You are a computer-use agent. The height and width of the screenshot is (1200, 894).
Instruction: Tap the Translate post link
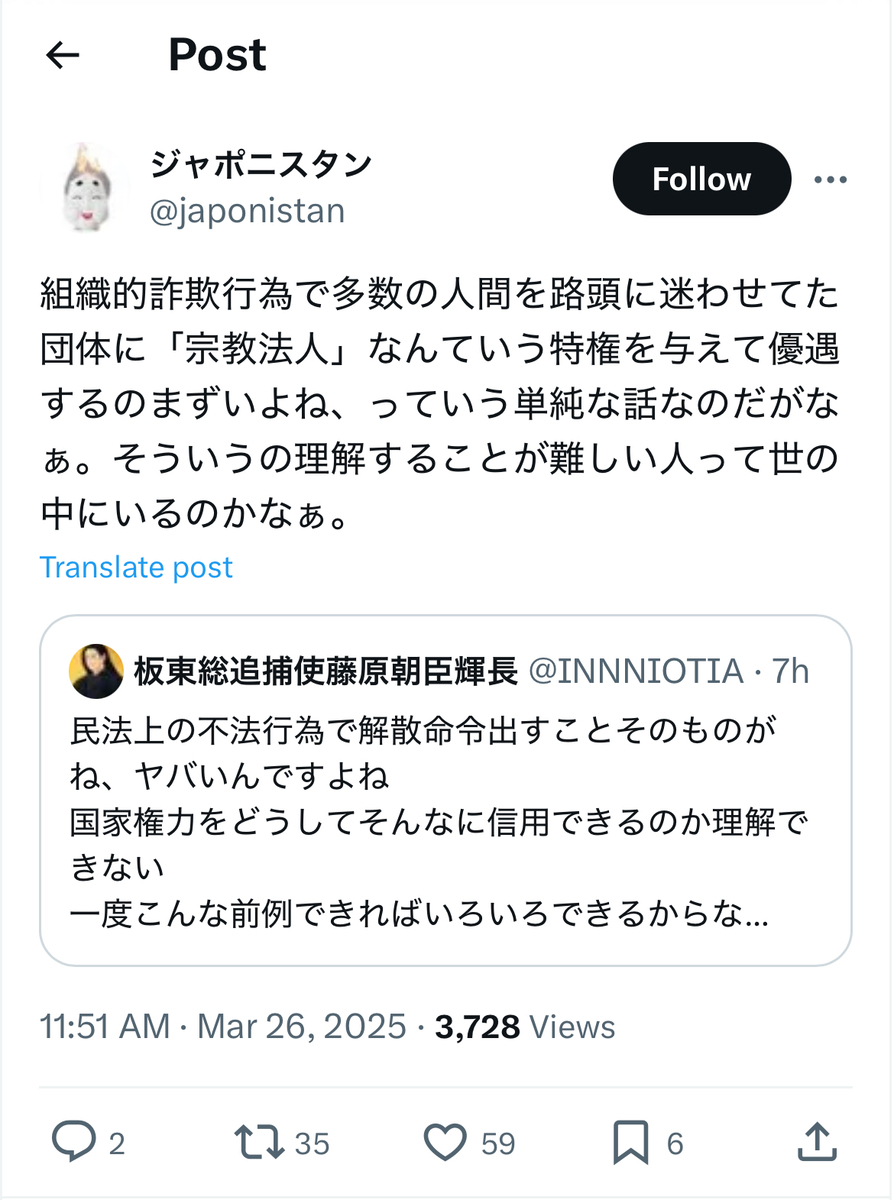click(x=136, y=567)
